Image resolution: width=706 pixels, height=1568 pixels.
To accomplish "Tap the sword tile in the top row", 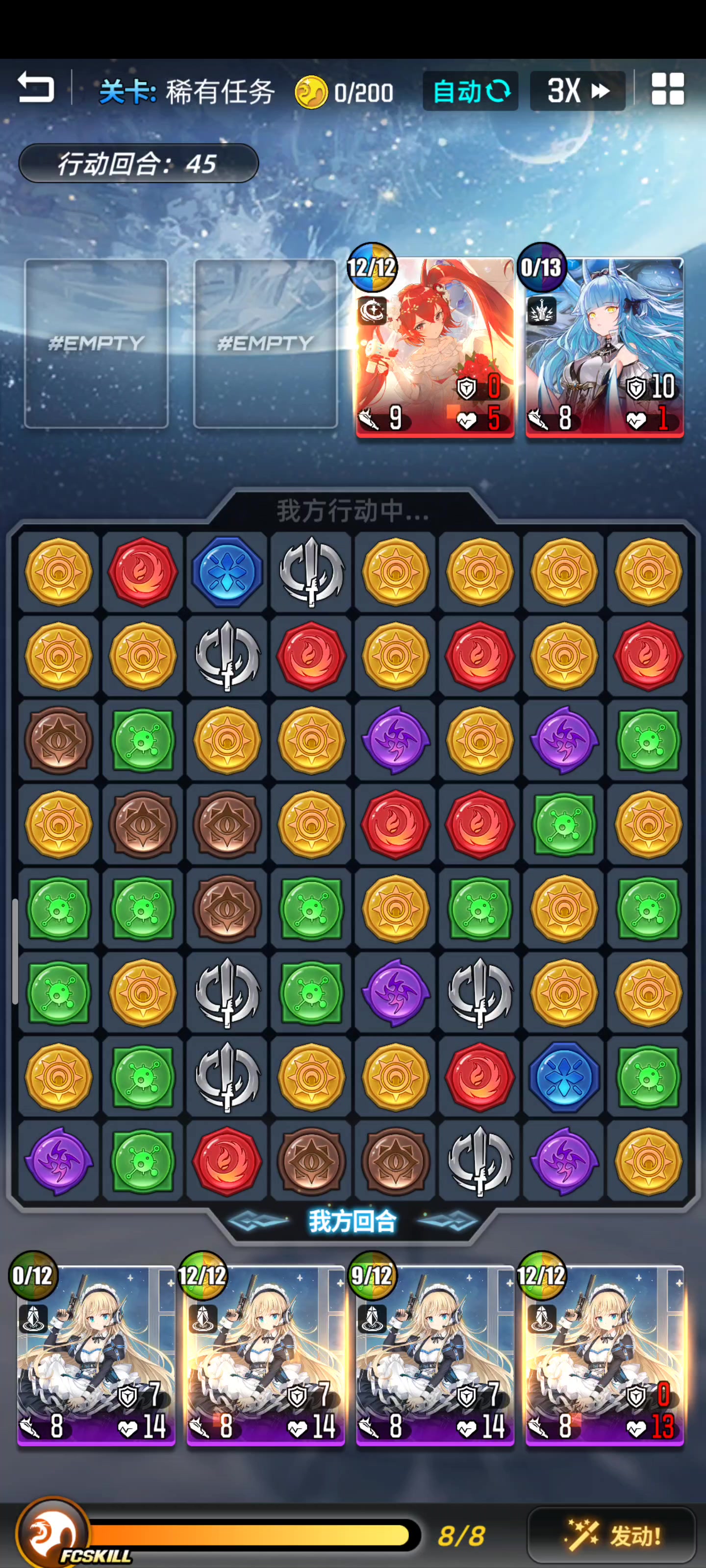I will 311,571.
